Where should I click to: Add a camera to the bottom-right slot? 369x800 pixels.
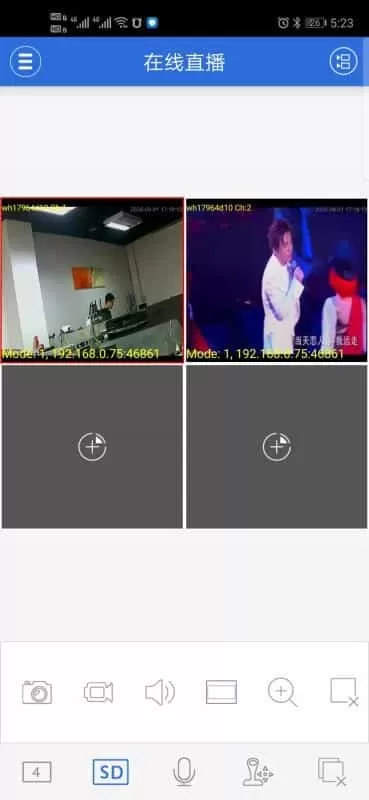pos(276,446)
